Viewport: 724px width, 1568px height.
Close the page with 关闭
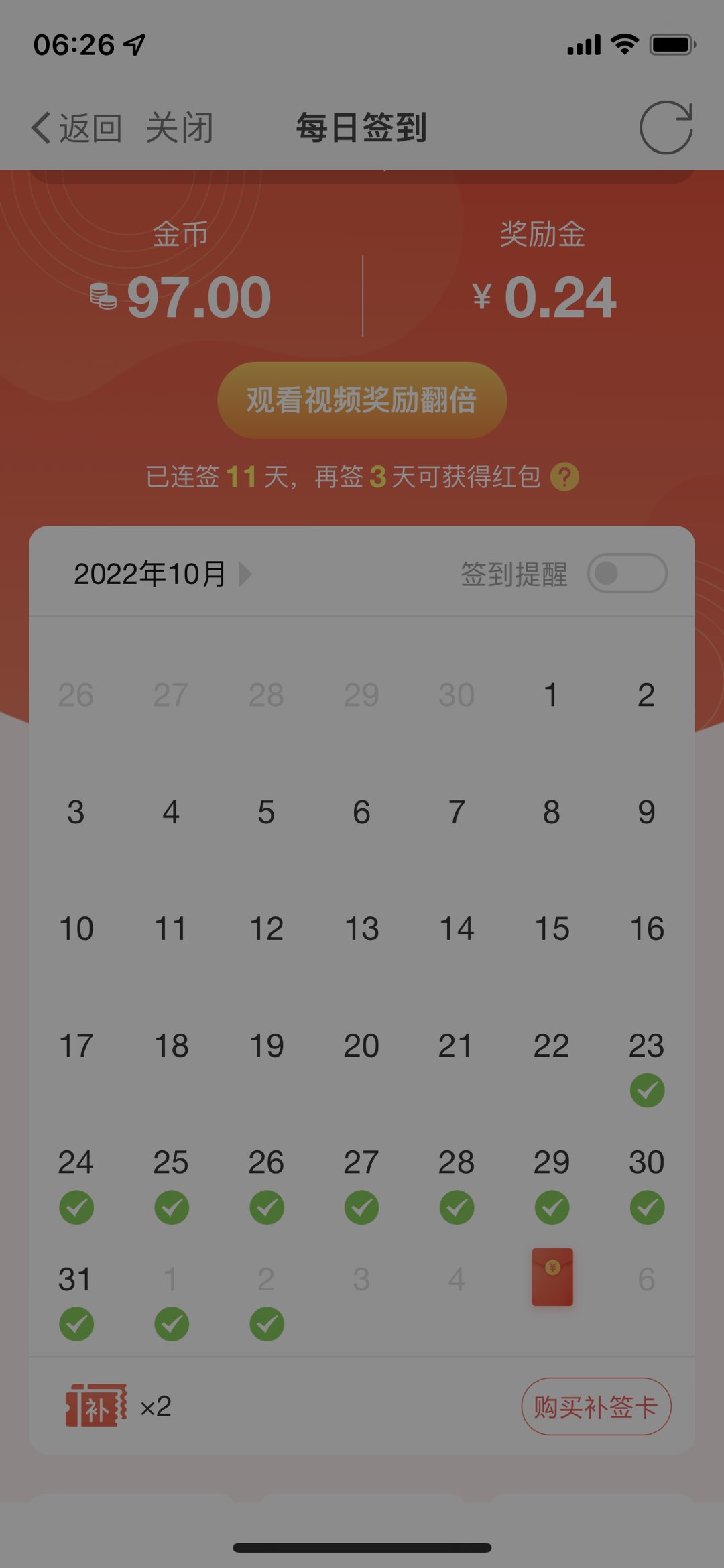180,127
